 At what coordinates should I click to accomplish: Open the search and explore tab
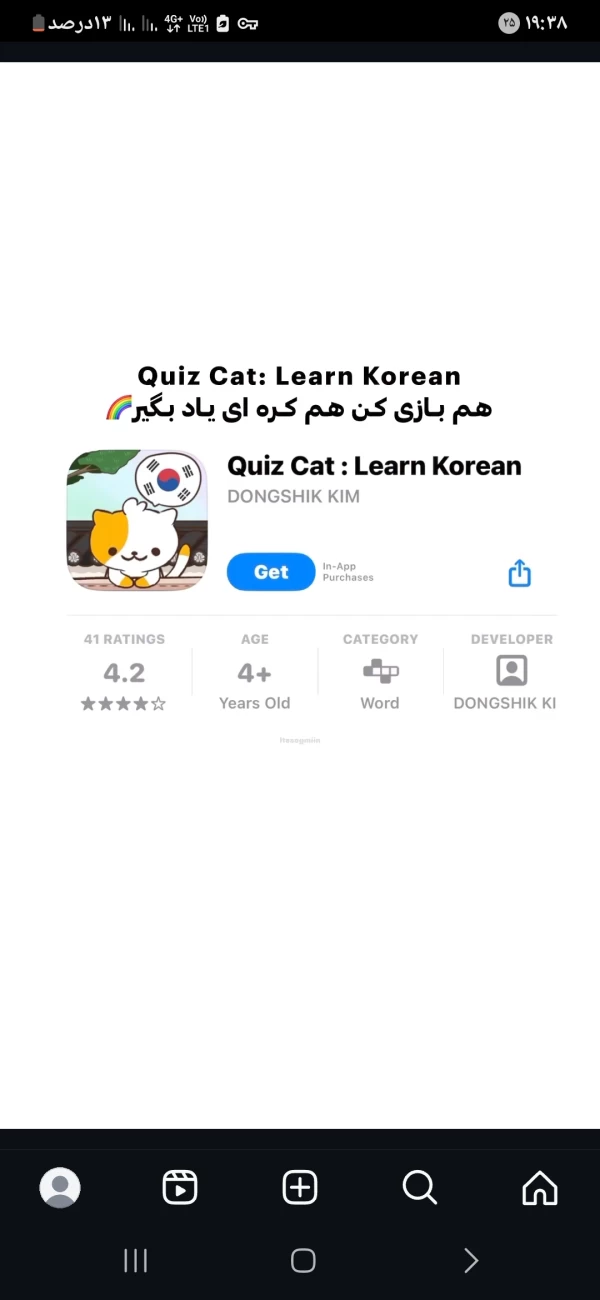click(x=419, y=1187)
